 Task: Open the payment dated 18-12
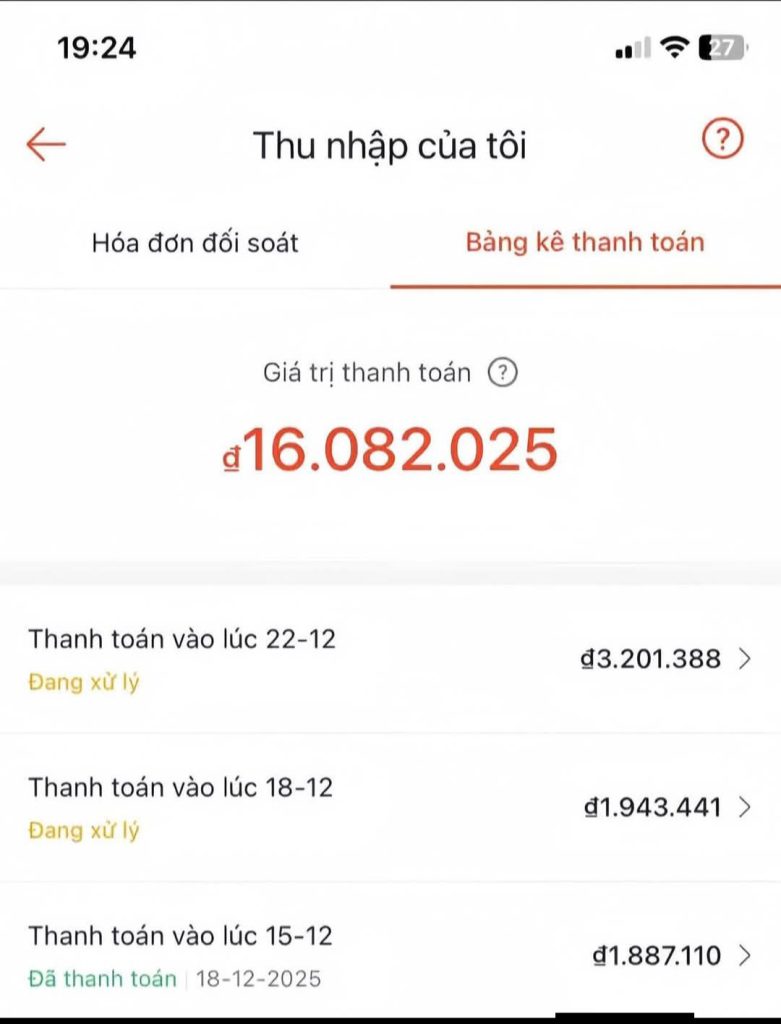coord(390,807)
